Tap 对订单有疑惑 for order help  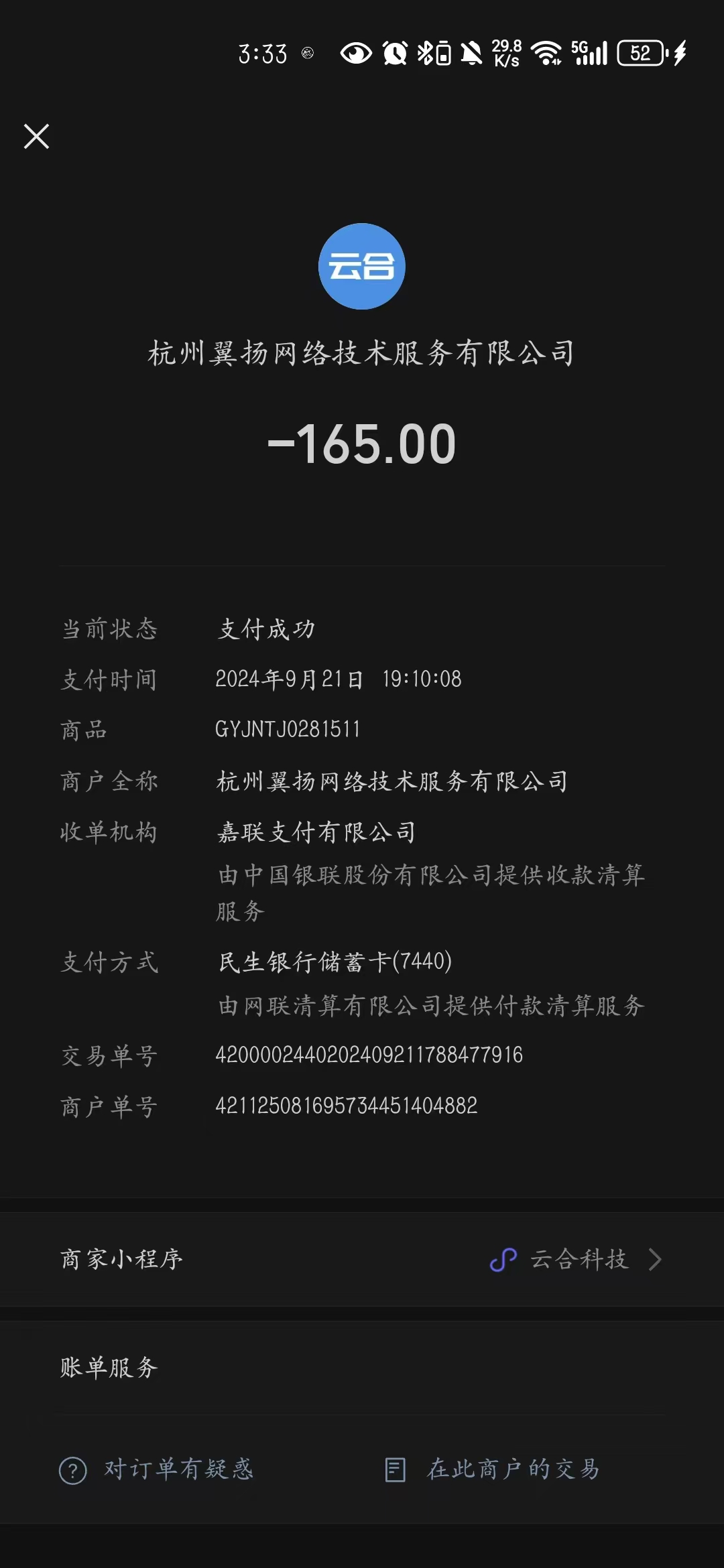coord(157,1469)
